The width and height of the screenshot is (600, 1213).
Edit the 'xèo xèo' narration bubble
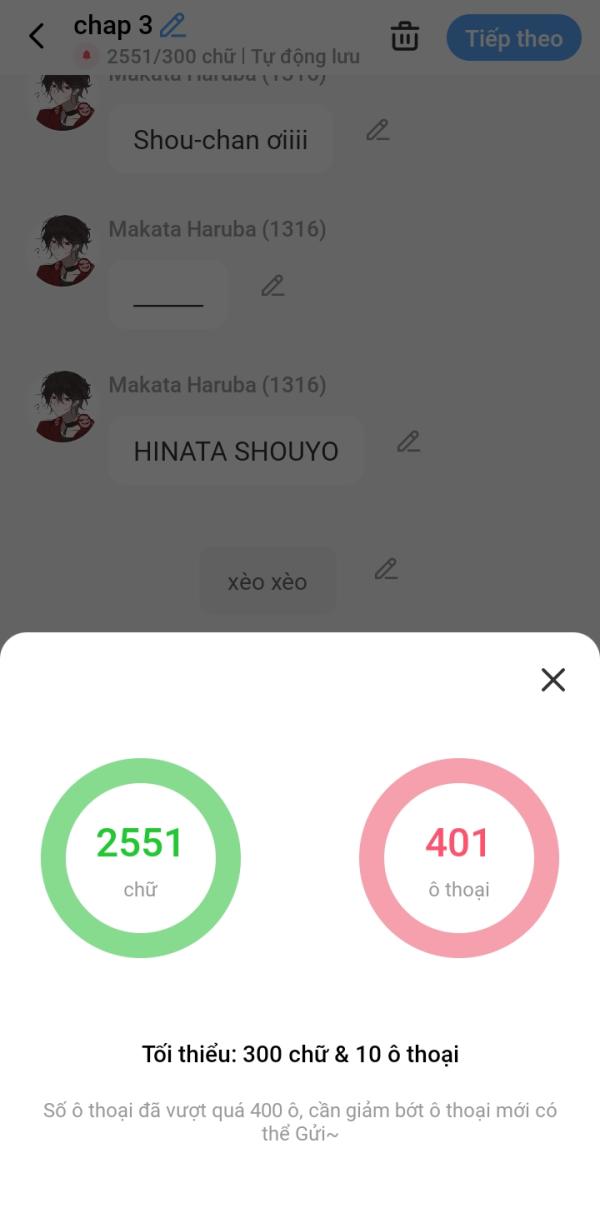coord(386,569)
